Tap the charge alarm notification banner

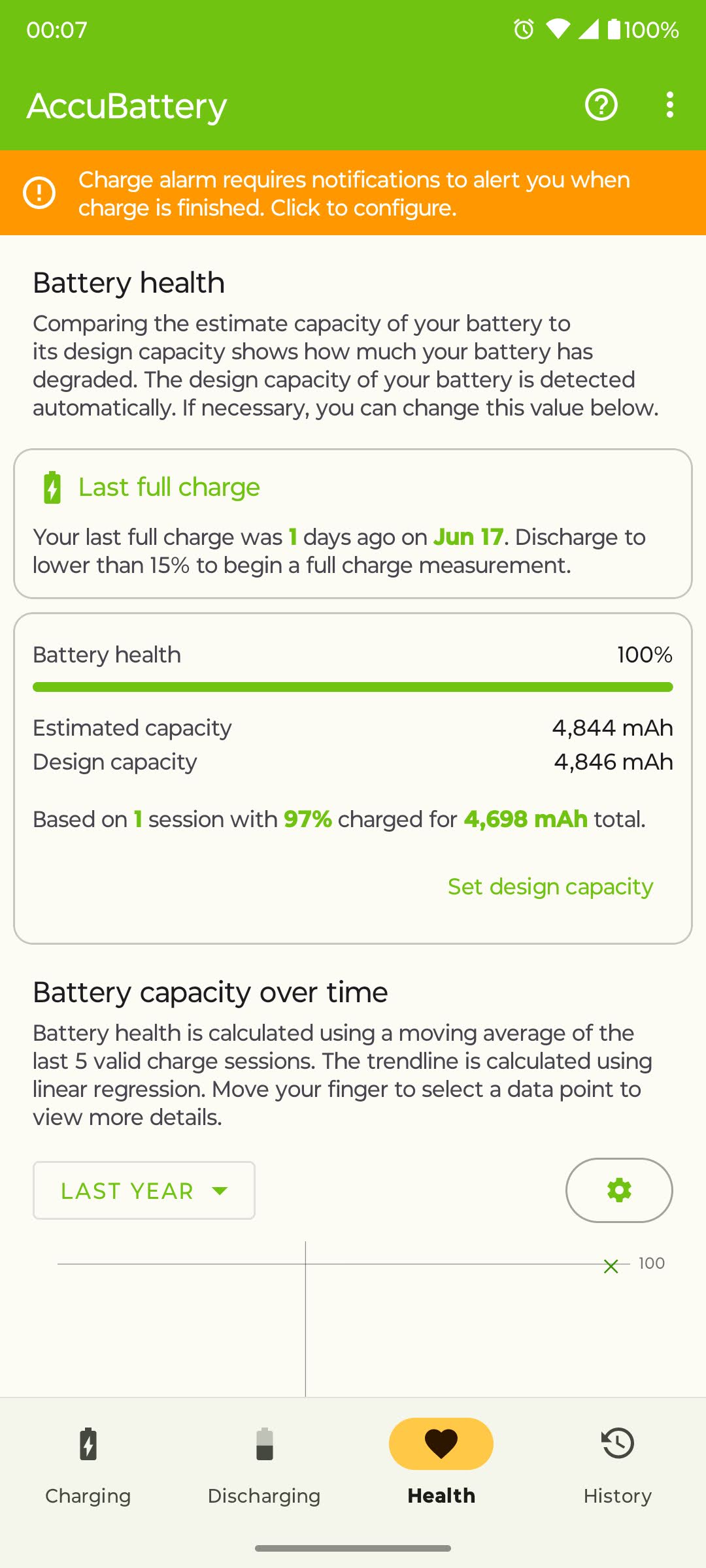click(x=353, y=193)
